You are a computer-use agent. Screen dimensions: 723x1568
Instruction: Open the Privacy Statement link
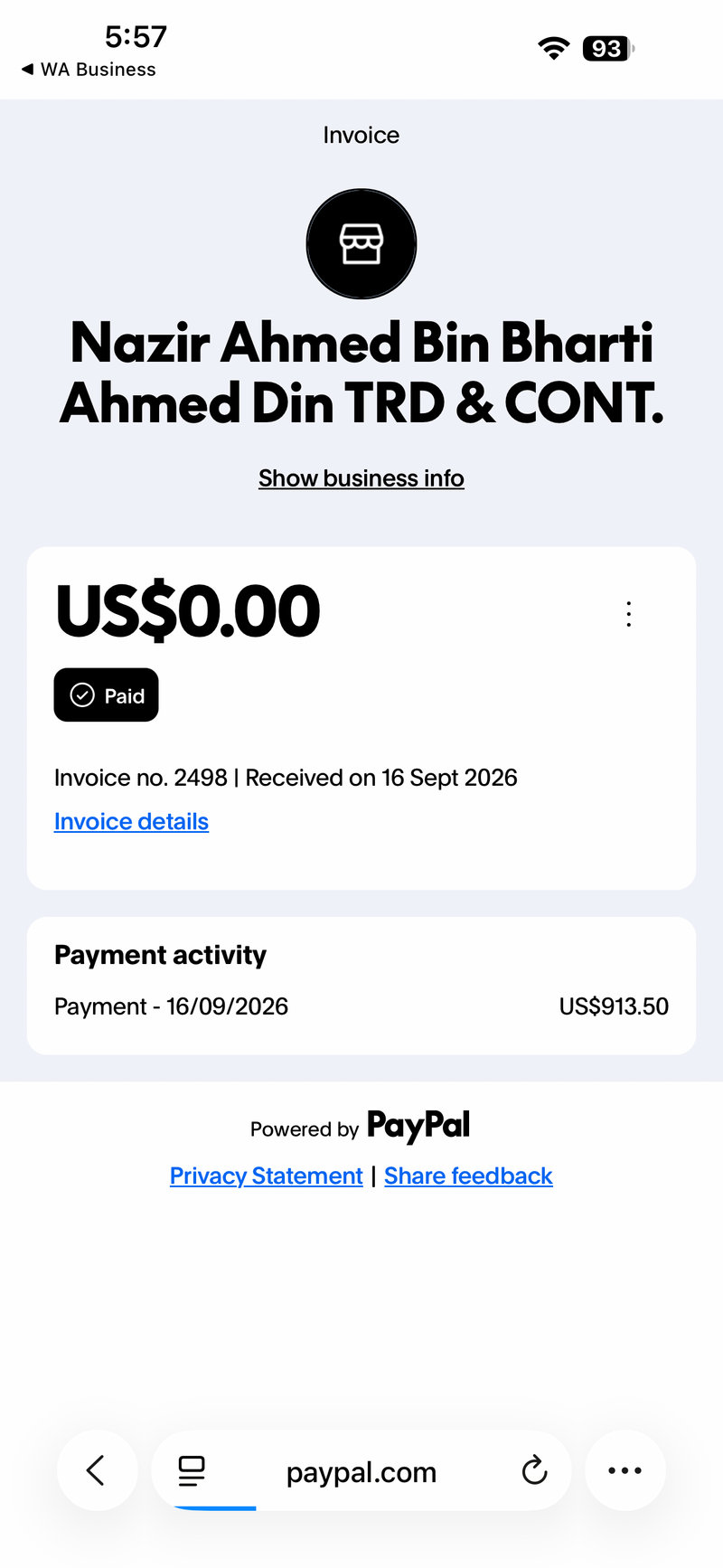[x=266, y=1176]
